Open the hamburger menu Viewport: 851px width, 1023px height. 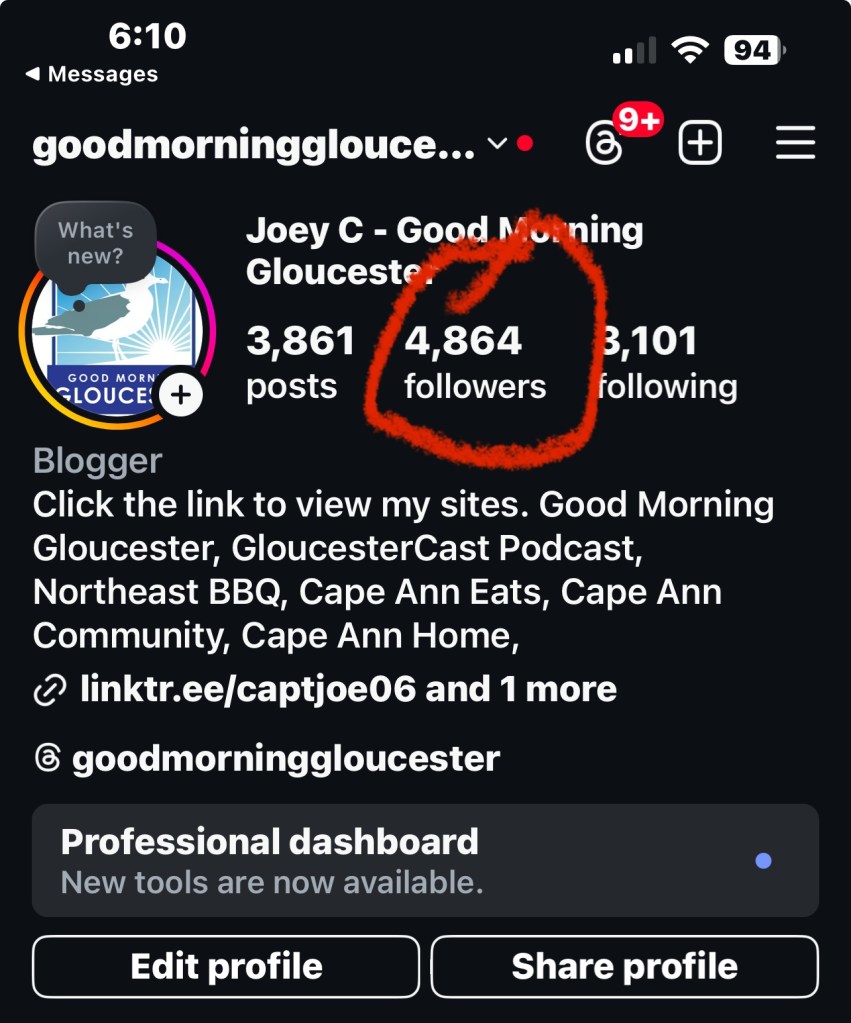click(795, 145)
